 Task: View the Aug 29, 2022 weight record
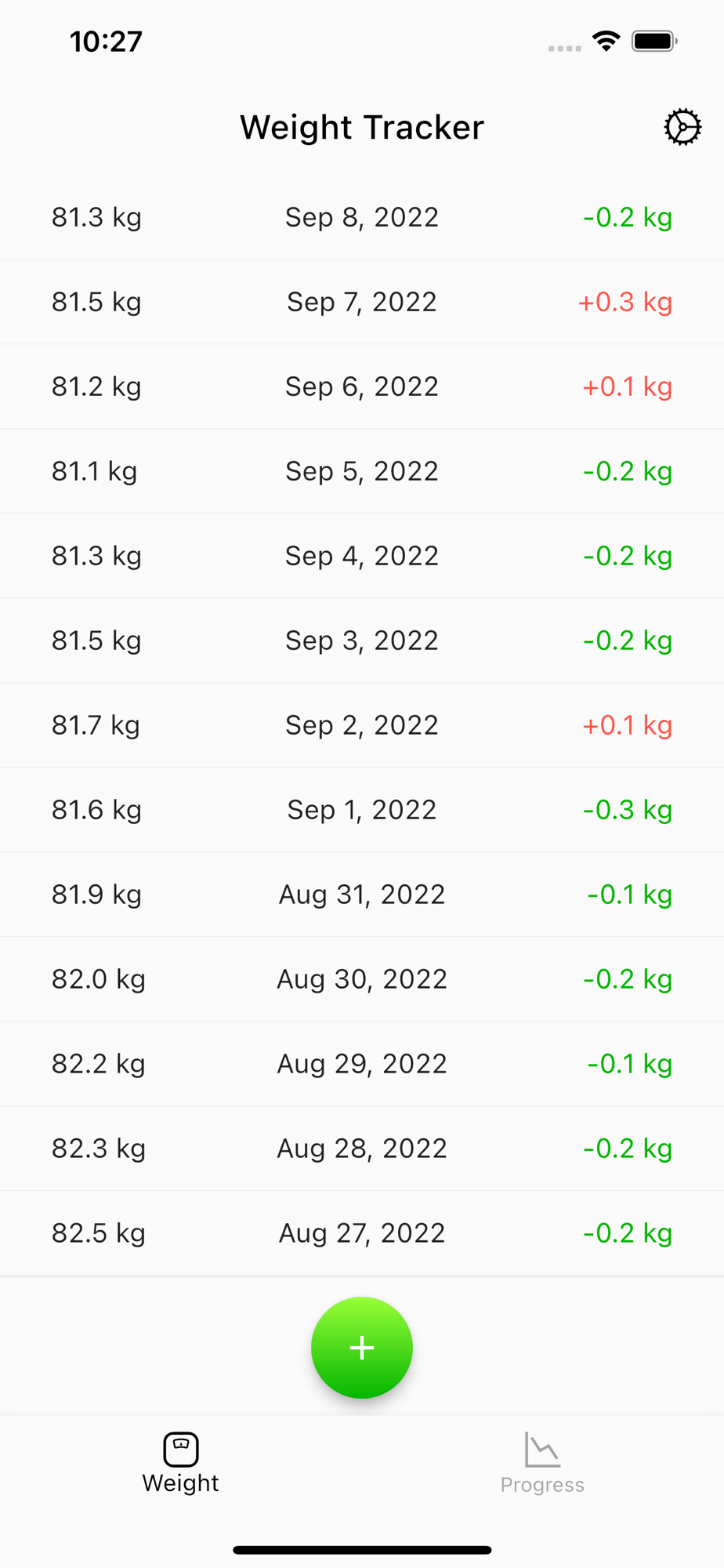362,1064
